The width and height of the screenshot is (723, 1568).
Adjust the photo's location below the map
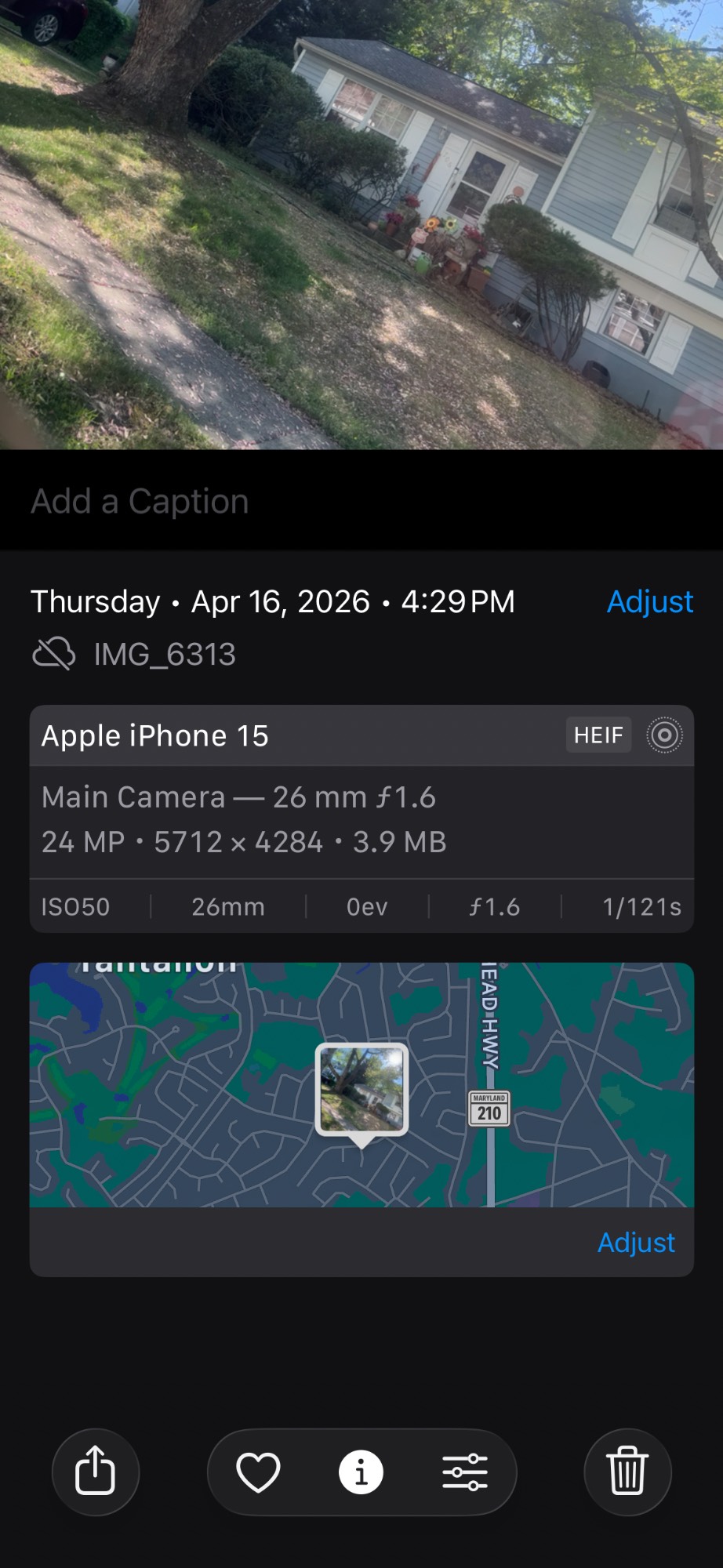635,1243
